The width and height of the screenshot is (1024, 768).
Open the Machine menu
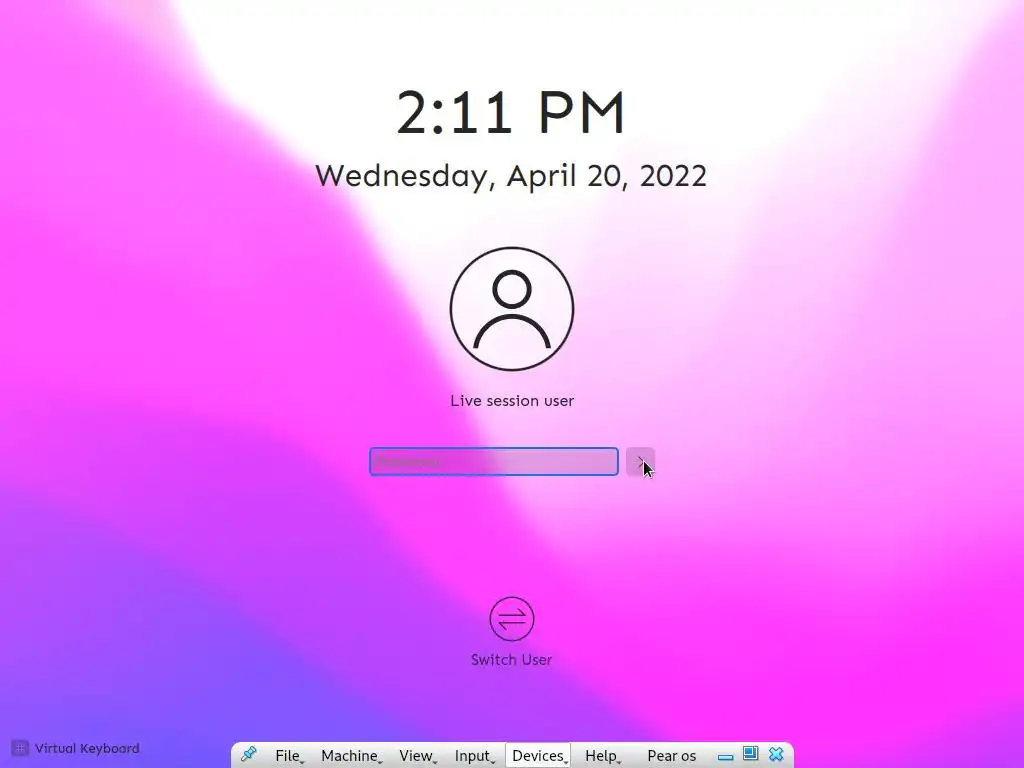pos(350,756)
